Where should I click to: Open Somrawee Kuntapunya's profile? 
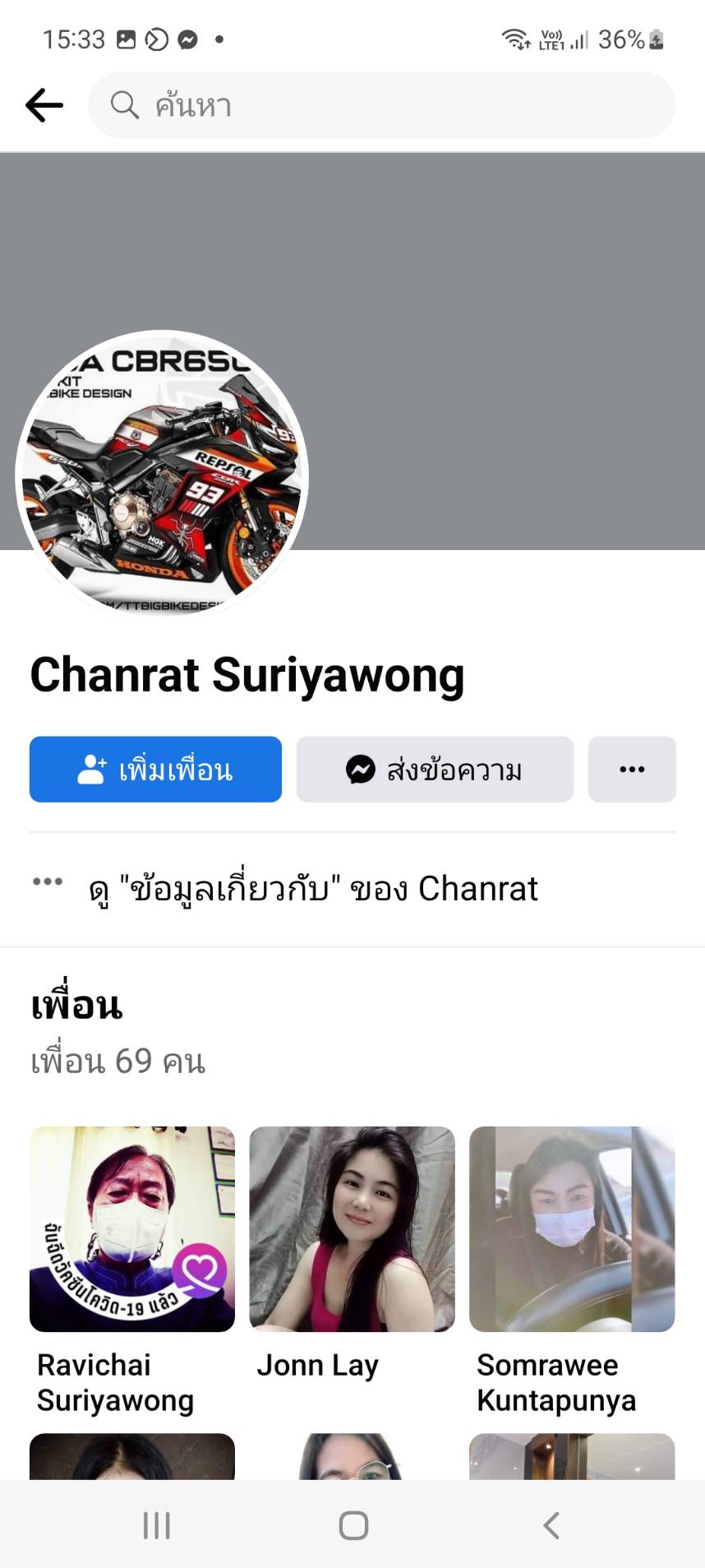point(572,1229)
